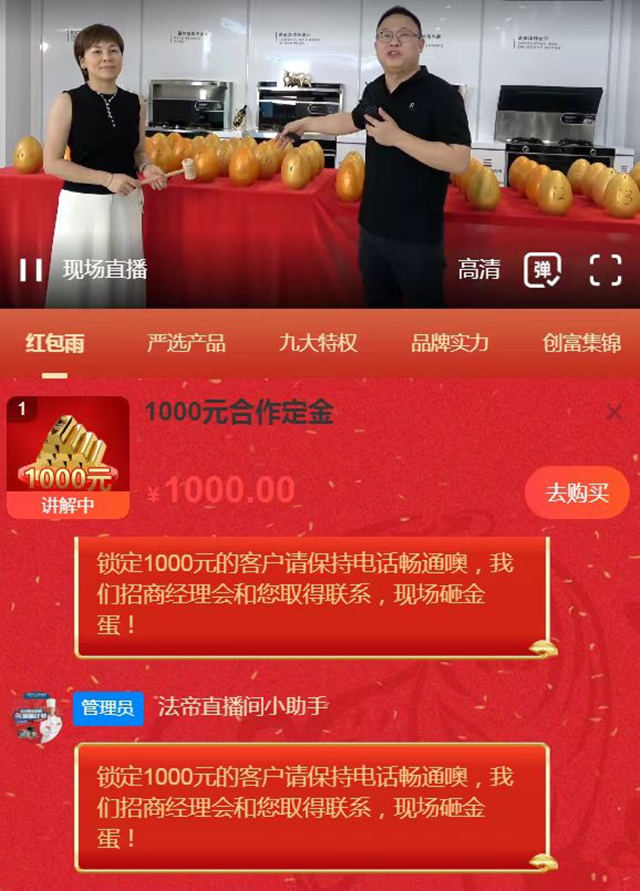Open the 1000元 product thumbnail

68,457
